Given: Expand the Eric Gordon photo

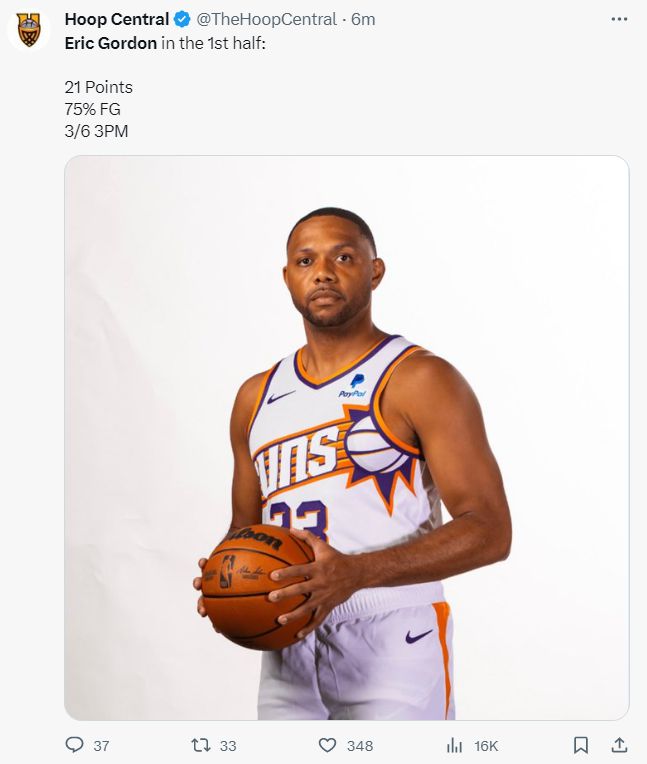Looking at the screenshot, I should point(346,438).
